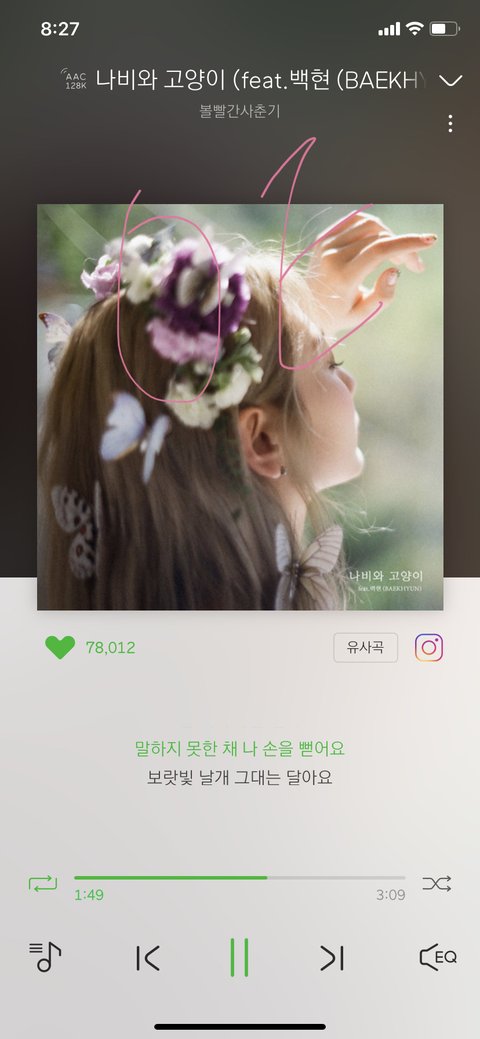
Task: Pause the current song
Action: 239,957
